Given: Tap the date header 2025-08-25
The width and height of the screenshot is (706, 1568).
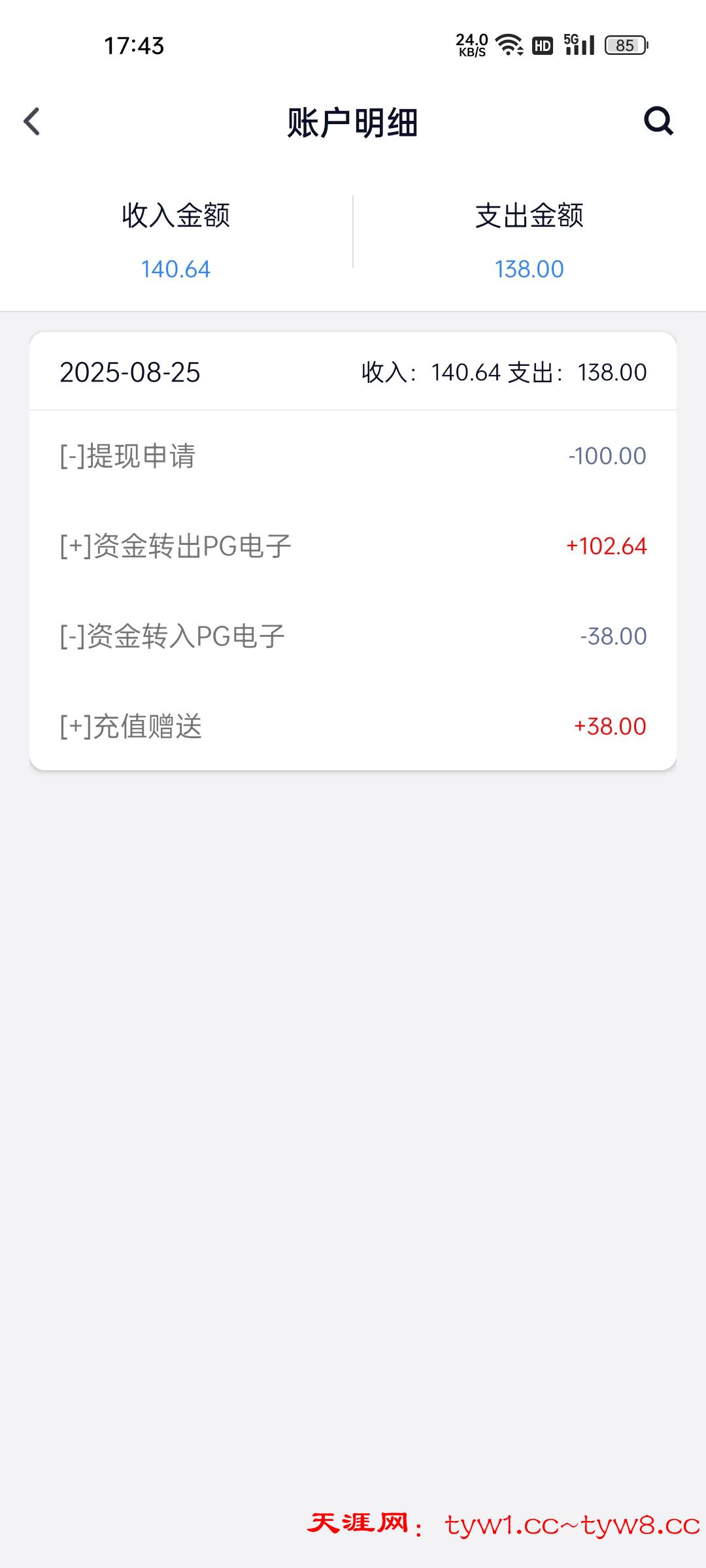Looking at the screenshot, I should [x=131, y=372].
